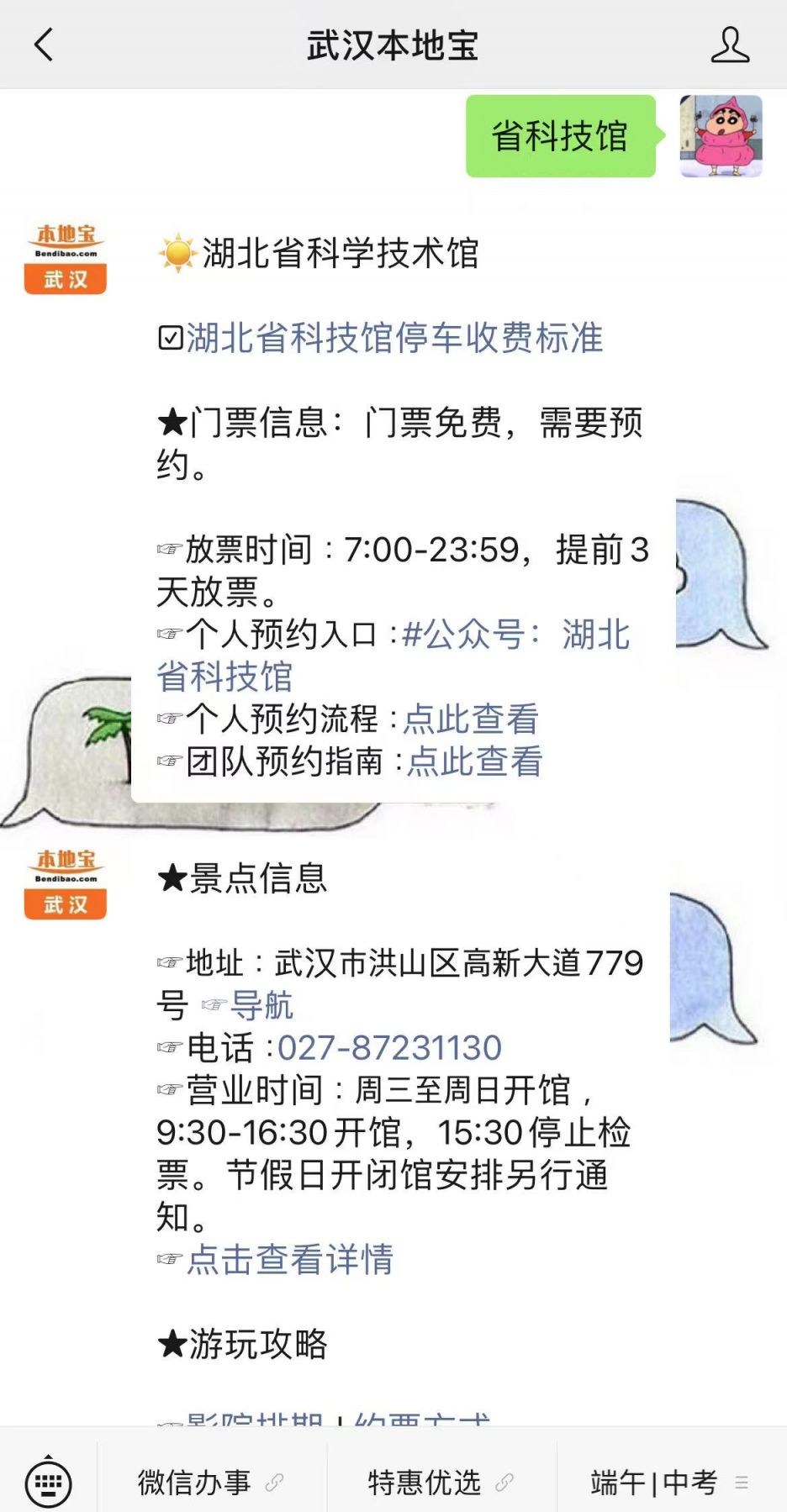
Task: Open the 特惠优选 menu
Action: [441, 1483]
